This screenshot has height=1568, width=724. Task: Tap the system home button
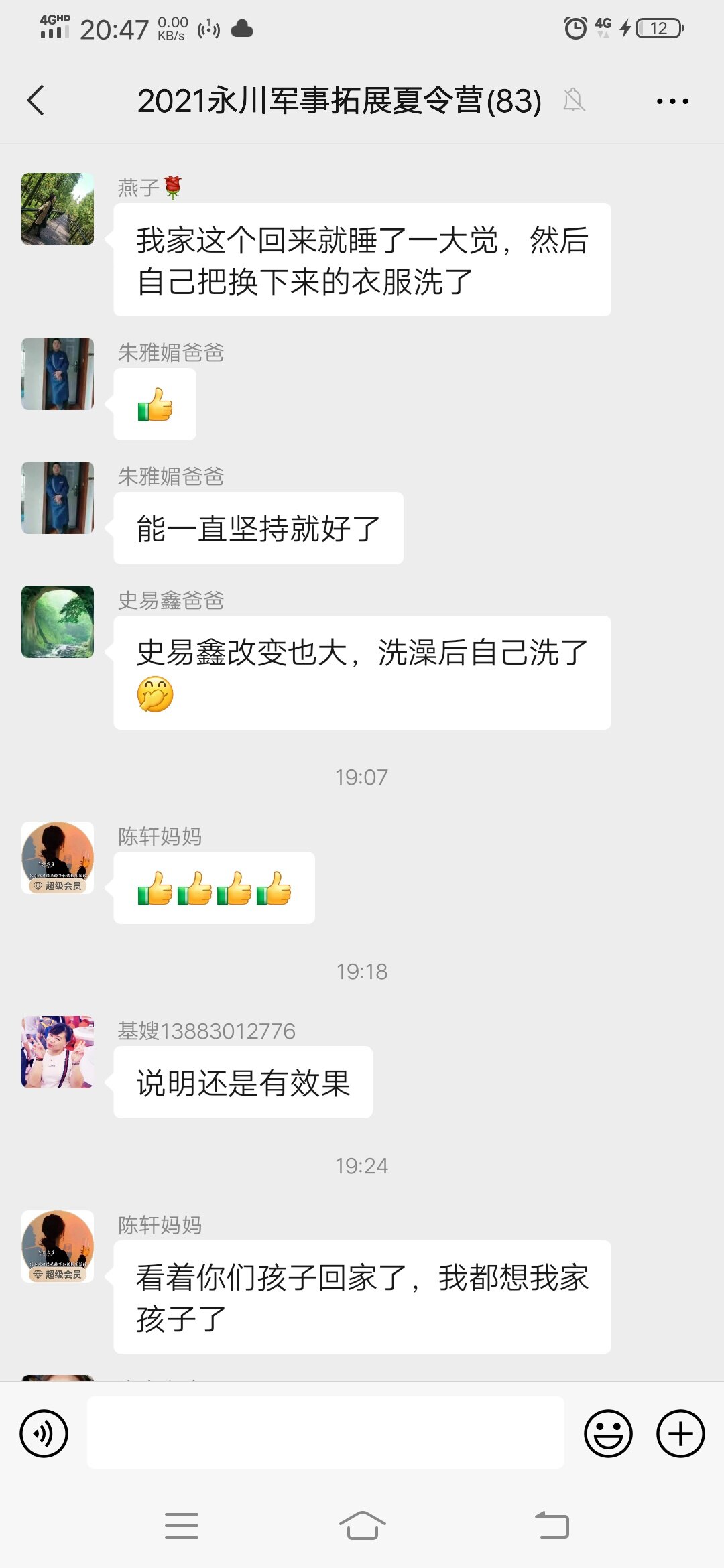[x=362, y=1526]
